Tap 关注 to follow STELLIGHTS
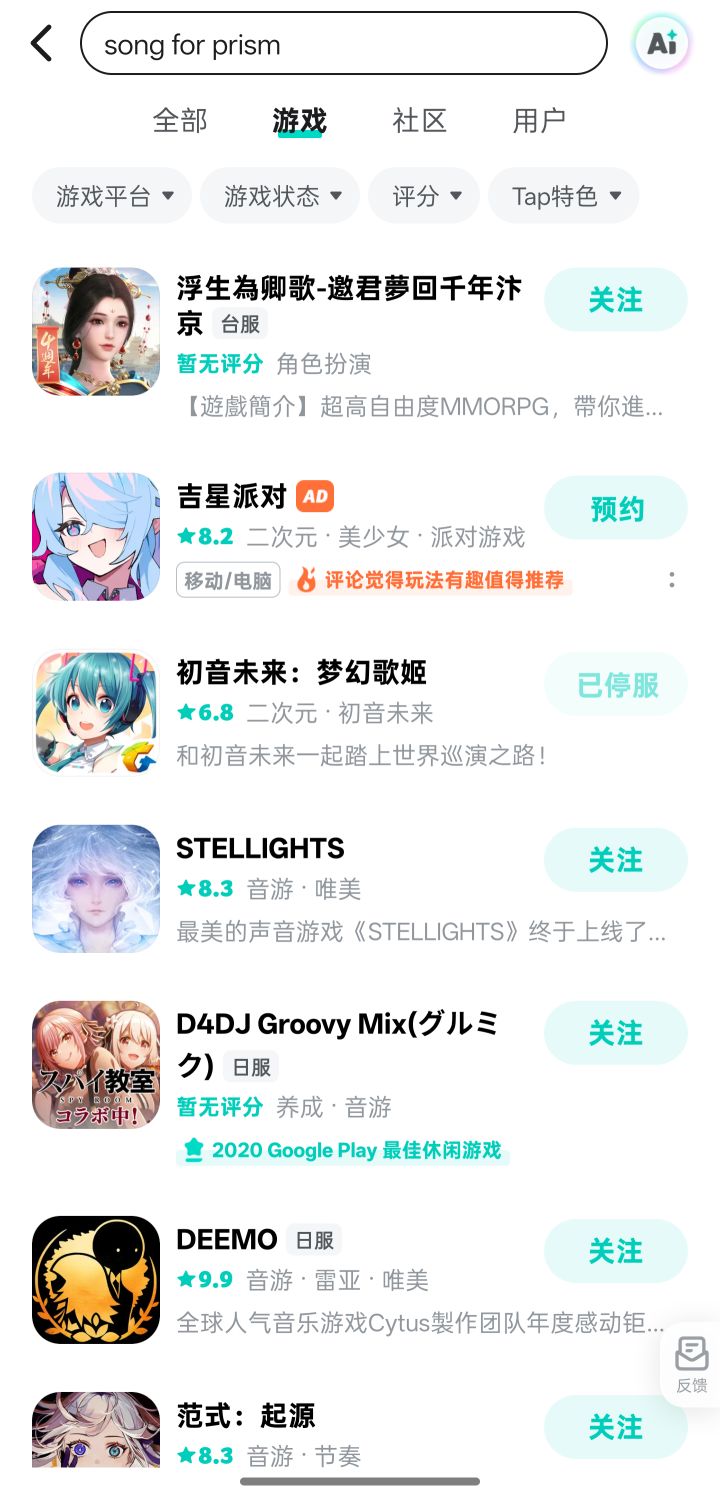This screenshot has height=1499, width=720. click(x=616, y=860)
